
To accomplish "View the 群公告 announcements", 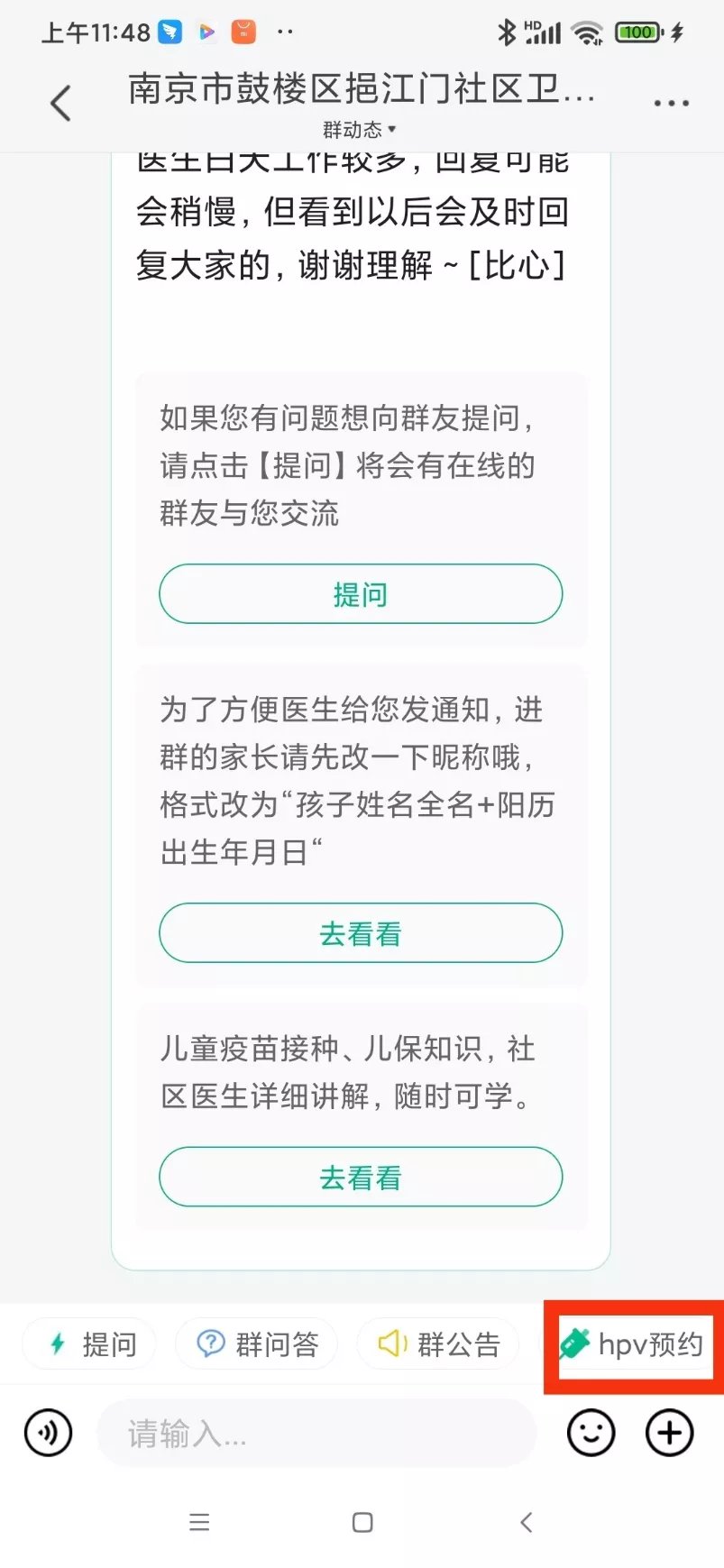I will tap(439, 1343).
